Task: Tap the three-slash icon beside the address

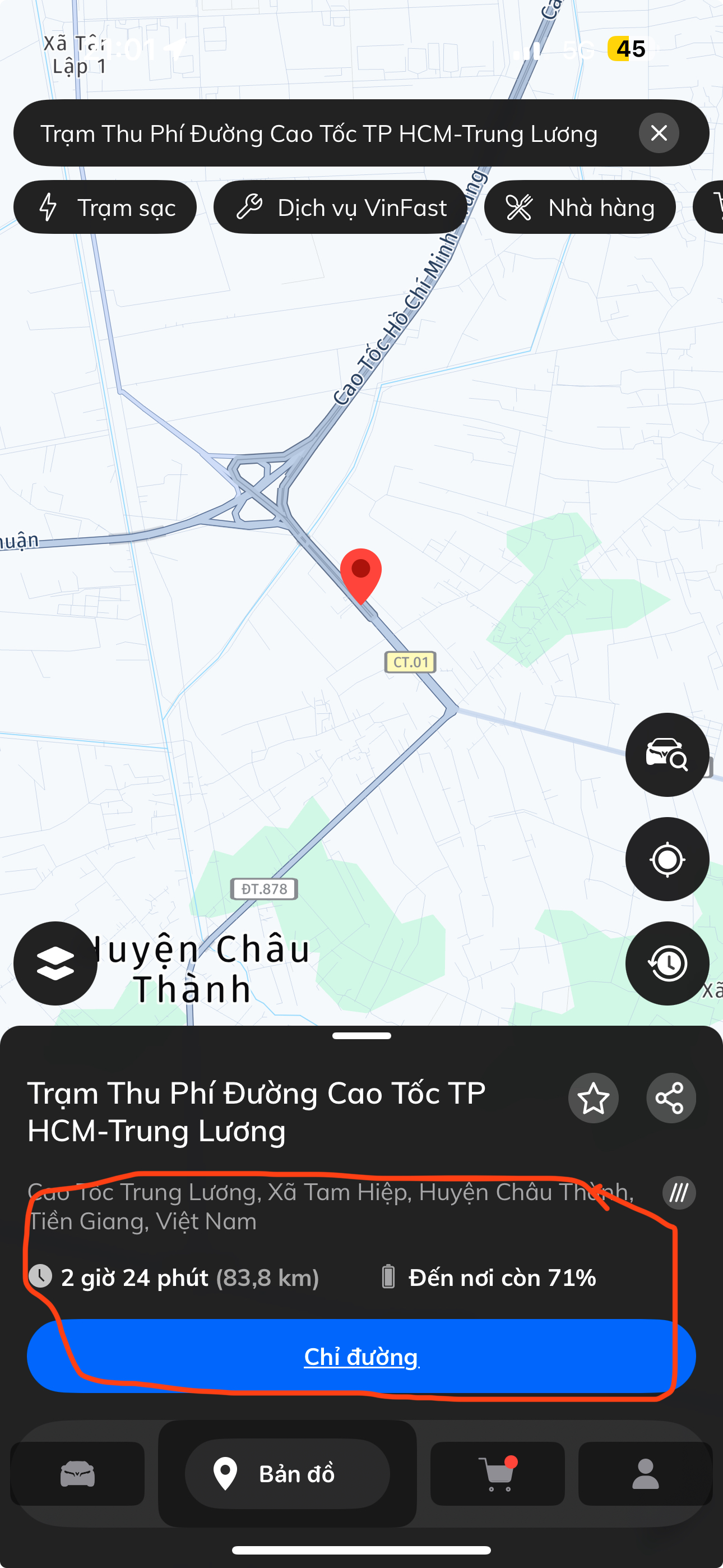Action: pyautogui.click(x=679, y=1192)
